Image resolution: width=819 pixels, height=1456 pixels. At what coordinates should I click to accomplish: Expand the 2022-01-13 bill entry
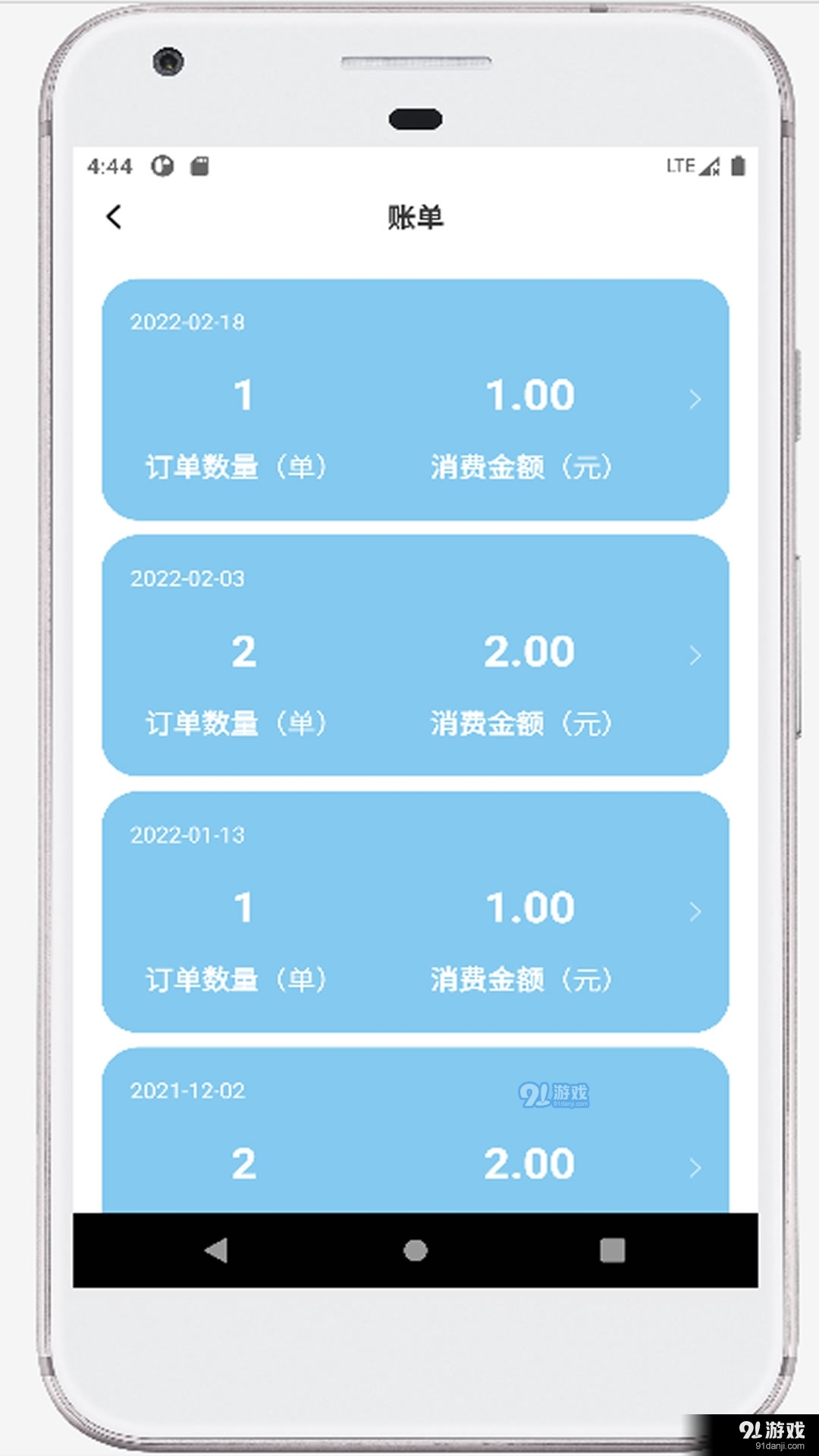click(695, 912)
